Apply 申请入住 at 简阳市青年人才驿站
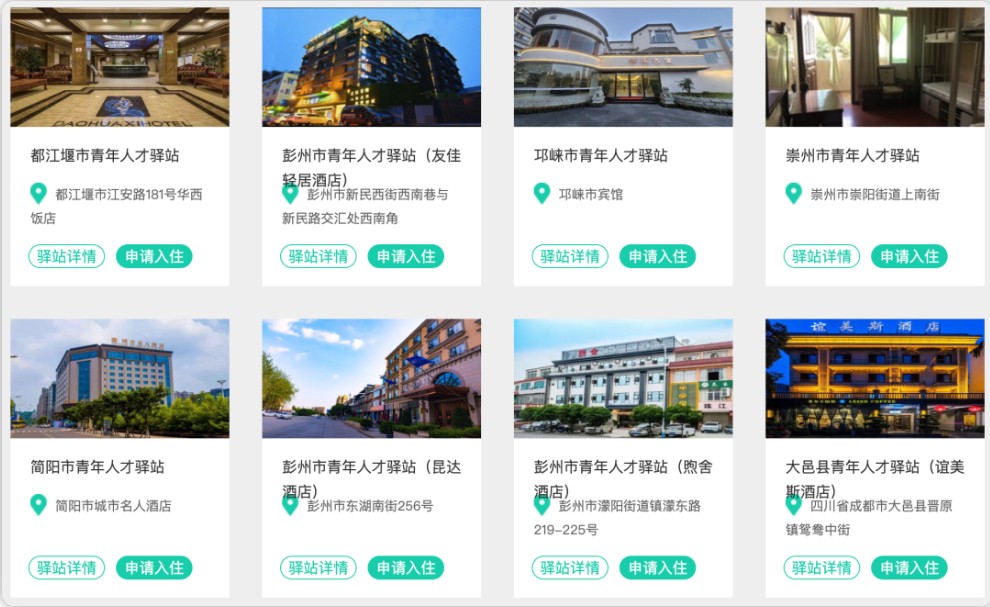The height and width of the screenshot is (607, 990). 154,567
